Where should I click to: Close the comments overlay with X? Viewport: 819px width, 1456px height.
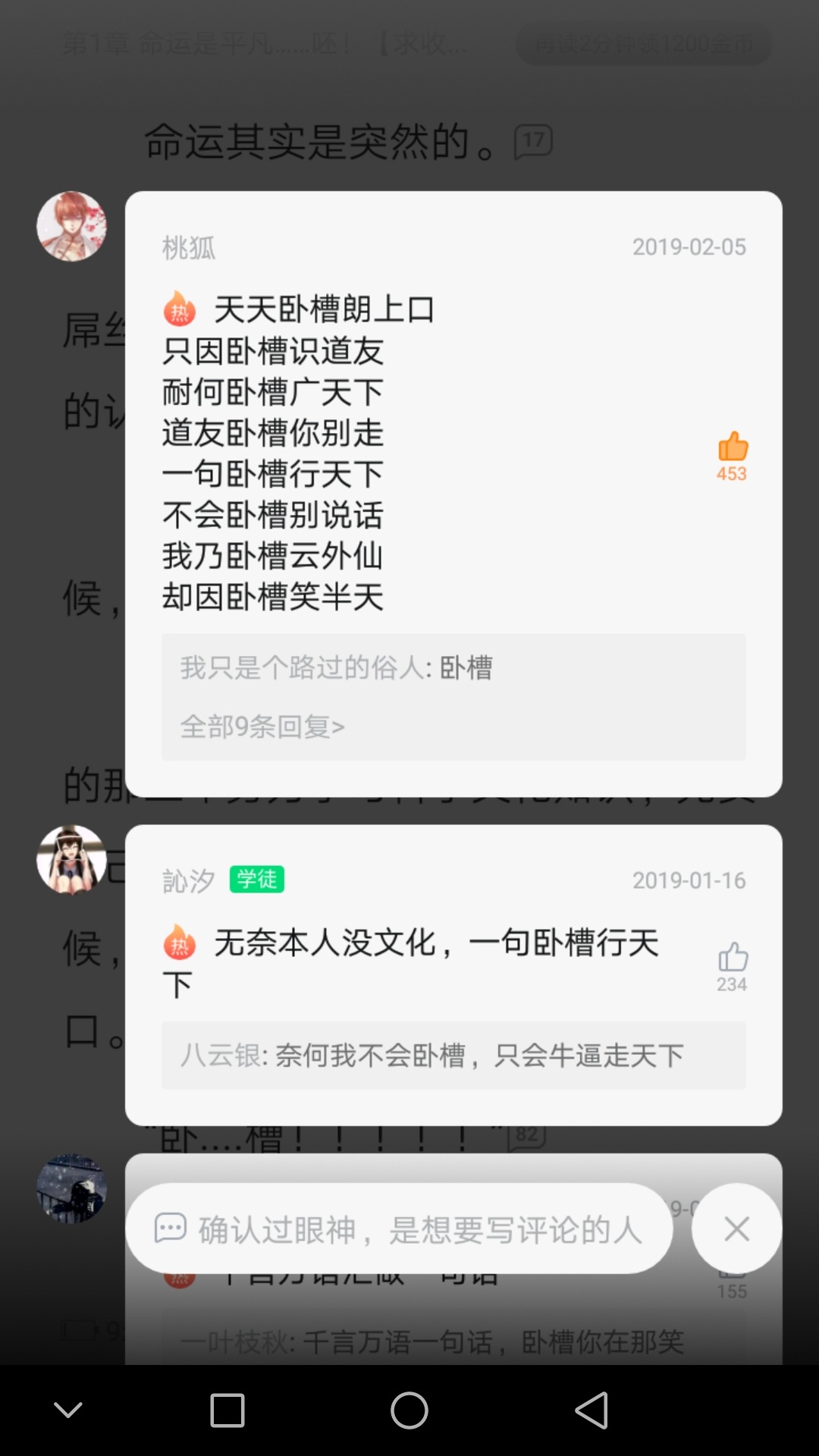(x=736, y=1228)
